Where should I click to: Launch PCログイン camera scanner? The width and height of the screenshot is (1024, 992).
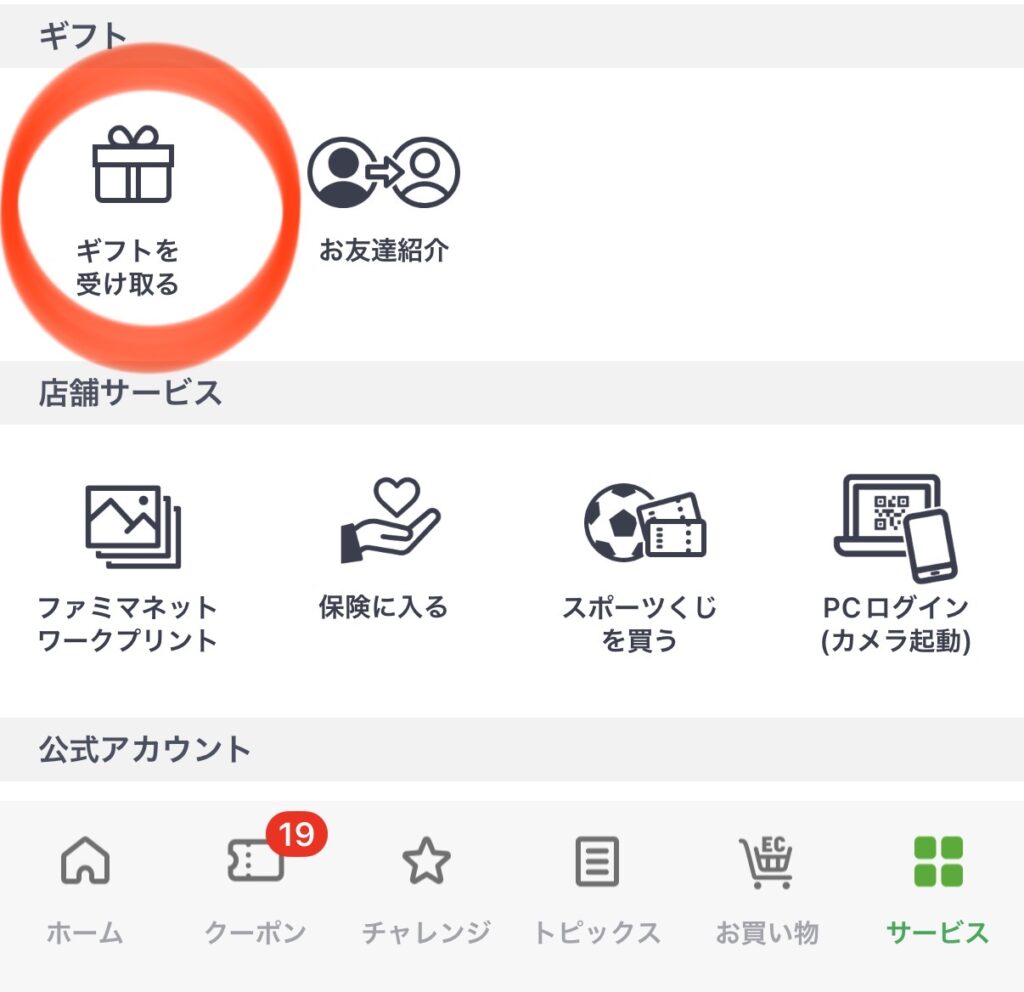895,565
